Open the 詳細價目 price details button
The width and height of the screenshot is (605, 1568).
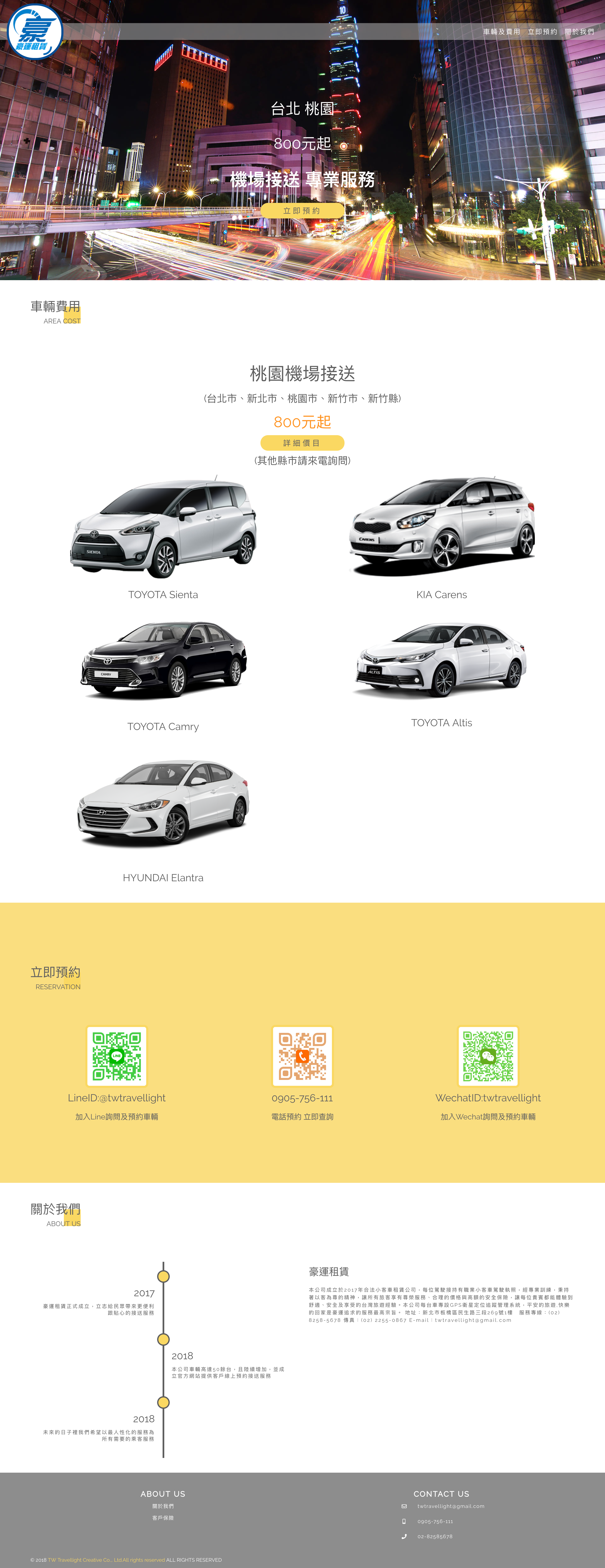(302, 443)
